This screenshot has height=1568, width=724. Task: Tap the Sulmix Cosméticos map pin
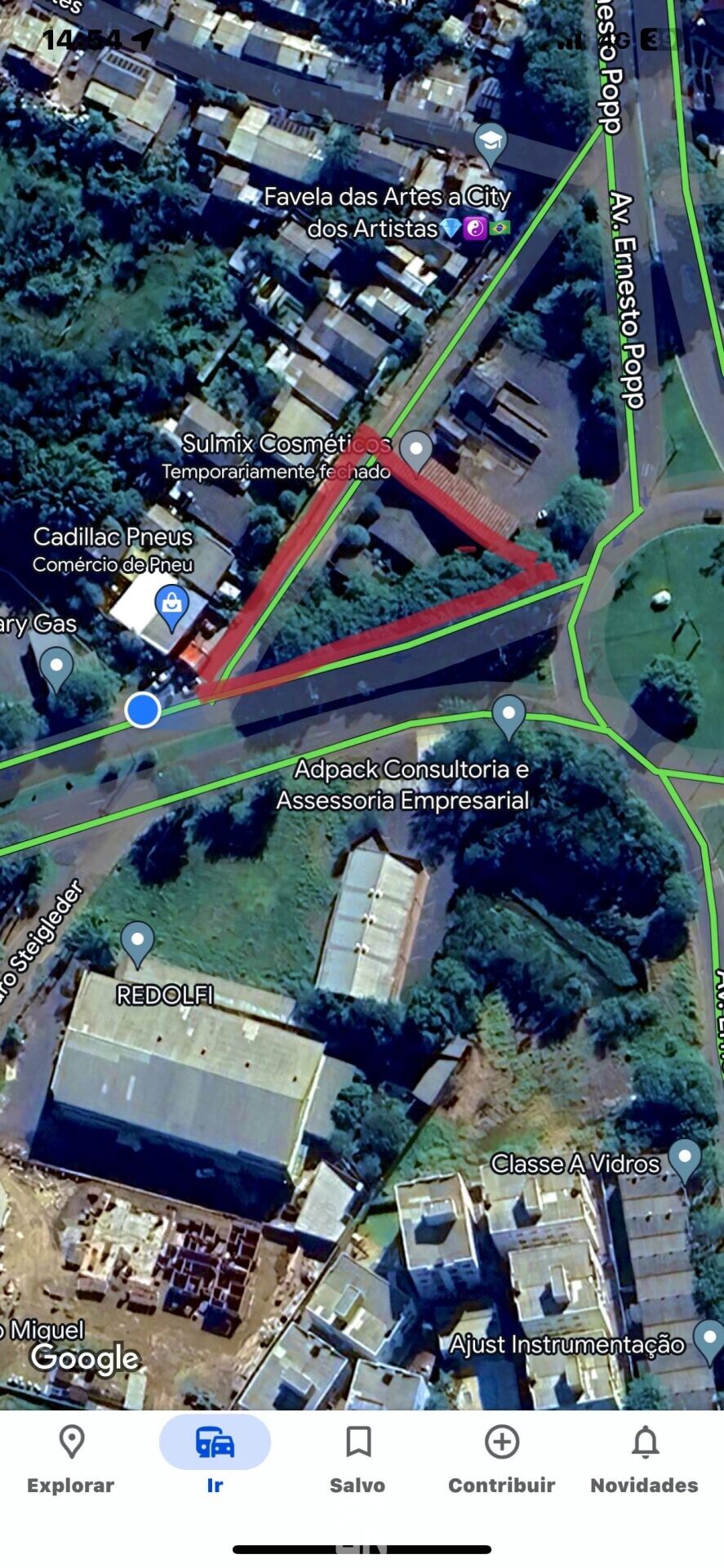point(416,452)
